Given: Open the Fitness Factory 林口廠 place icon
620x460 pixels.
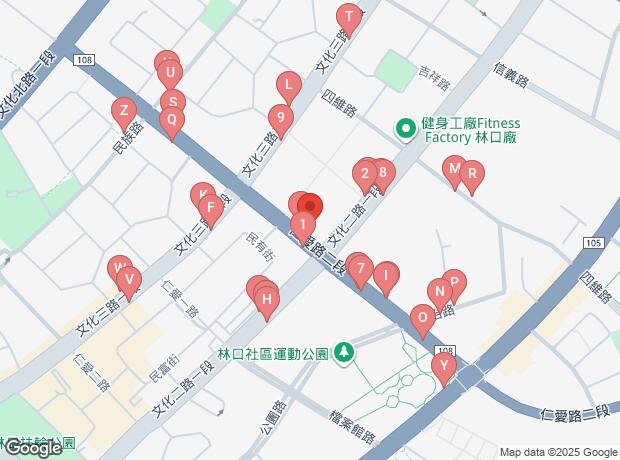Looking at the screenshot, I should pos(406,128).
